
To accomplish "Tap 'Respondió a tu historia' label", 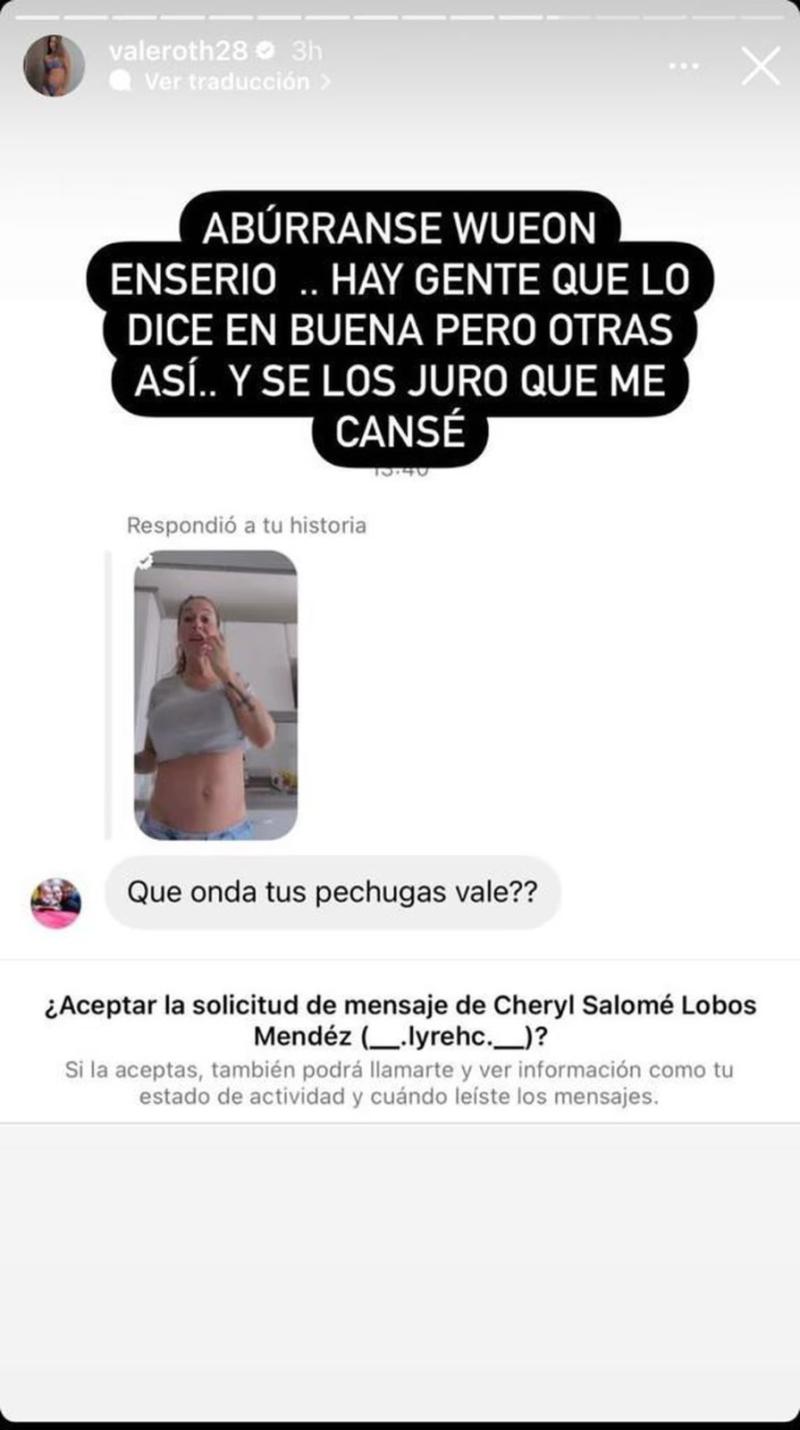I will tap(246, 524).
